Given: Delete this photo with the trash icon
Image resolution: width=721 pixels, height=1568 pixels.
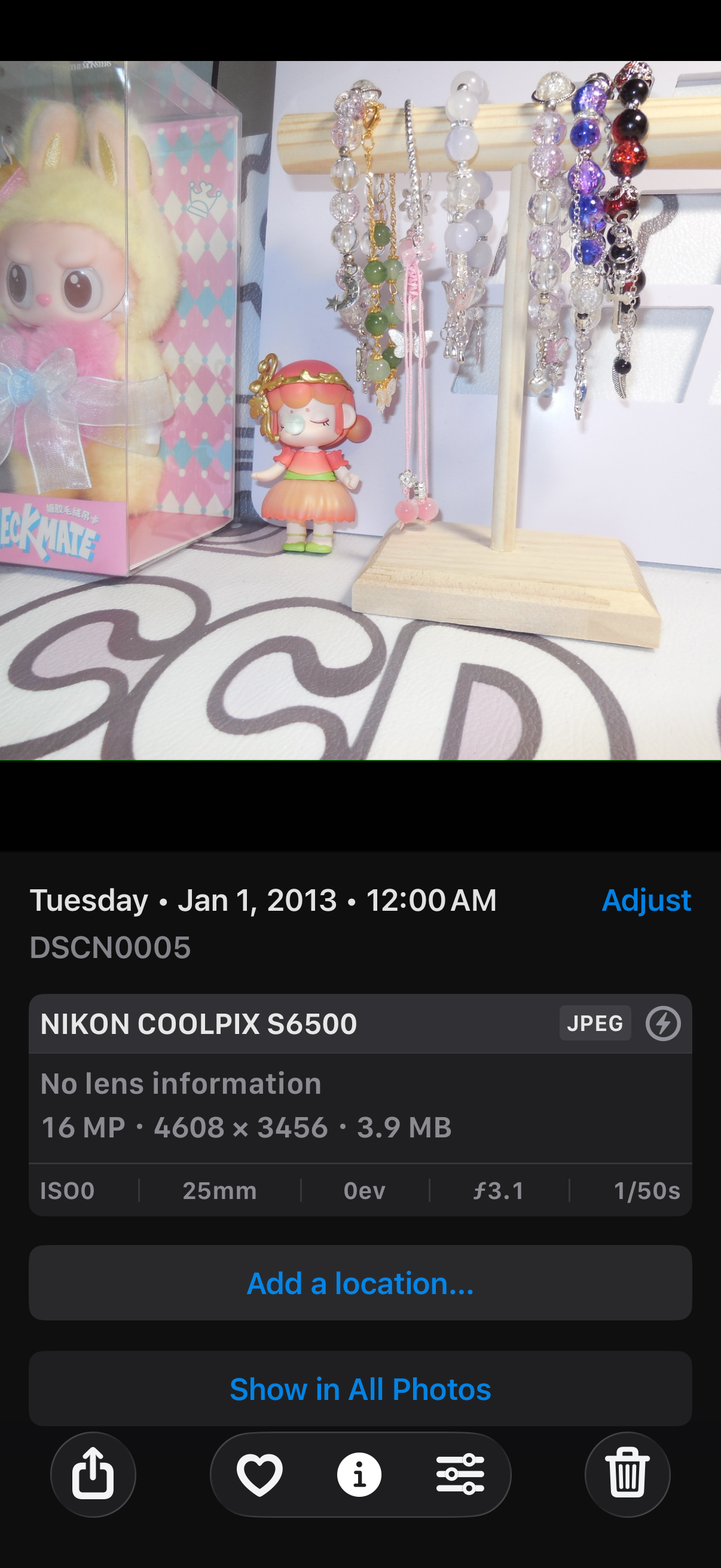Looking at the screenshot, I should (627, 1474).
